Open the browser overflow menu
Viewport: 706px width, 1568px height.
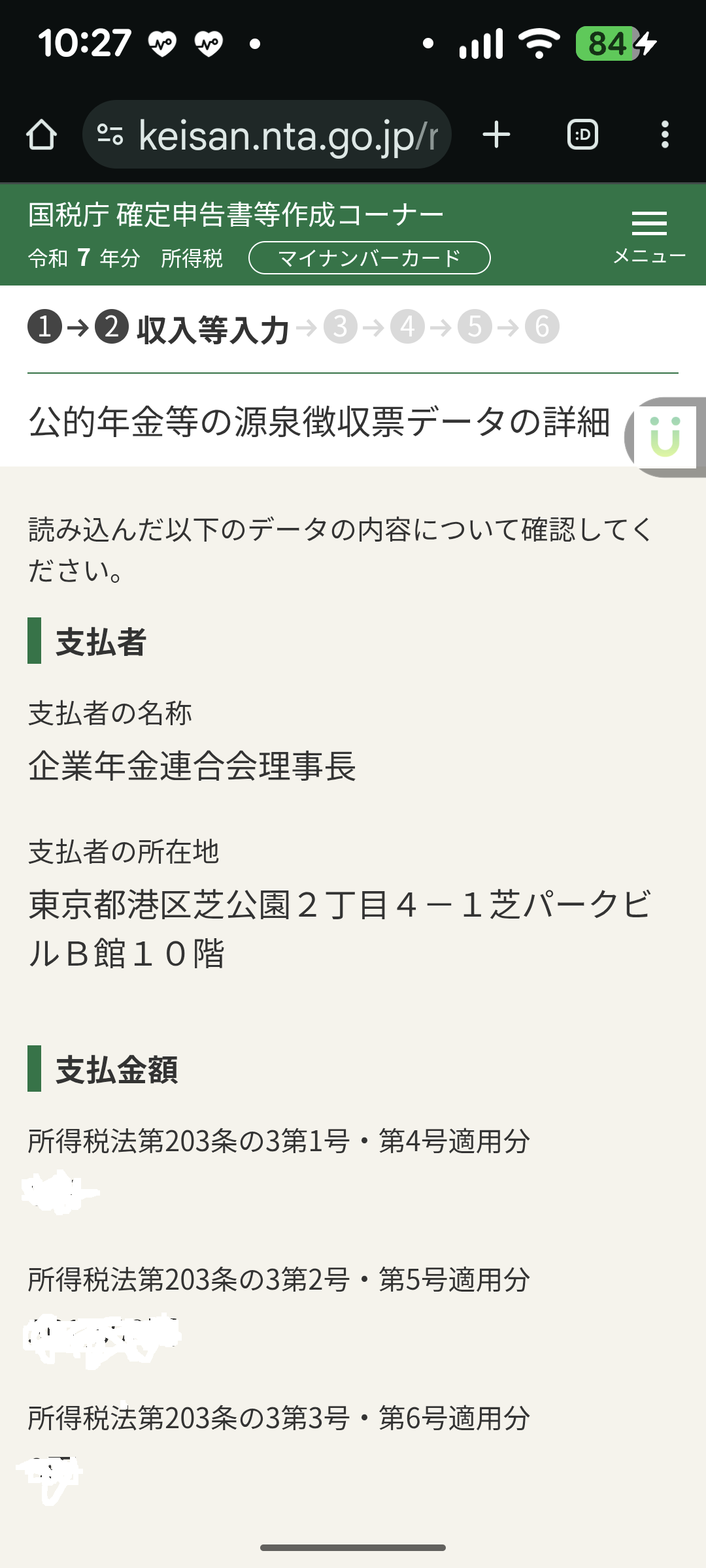coord(665,135)
